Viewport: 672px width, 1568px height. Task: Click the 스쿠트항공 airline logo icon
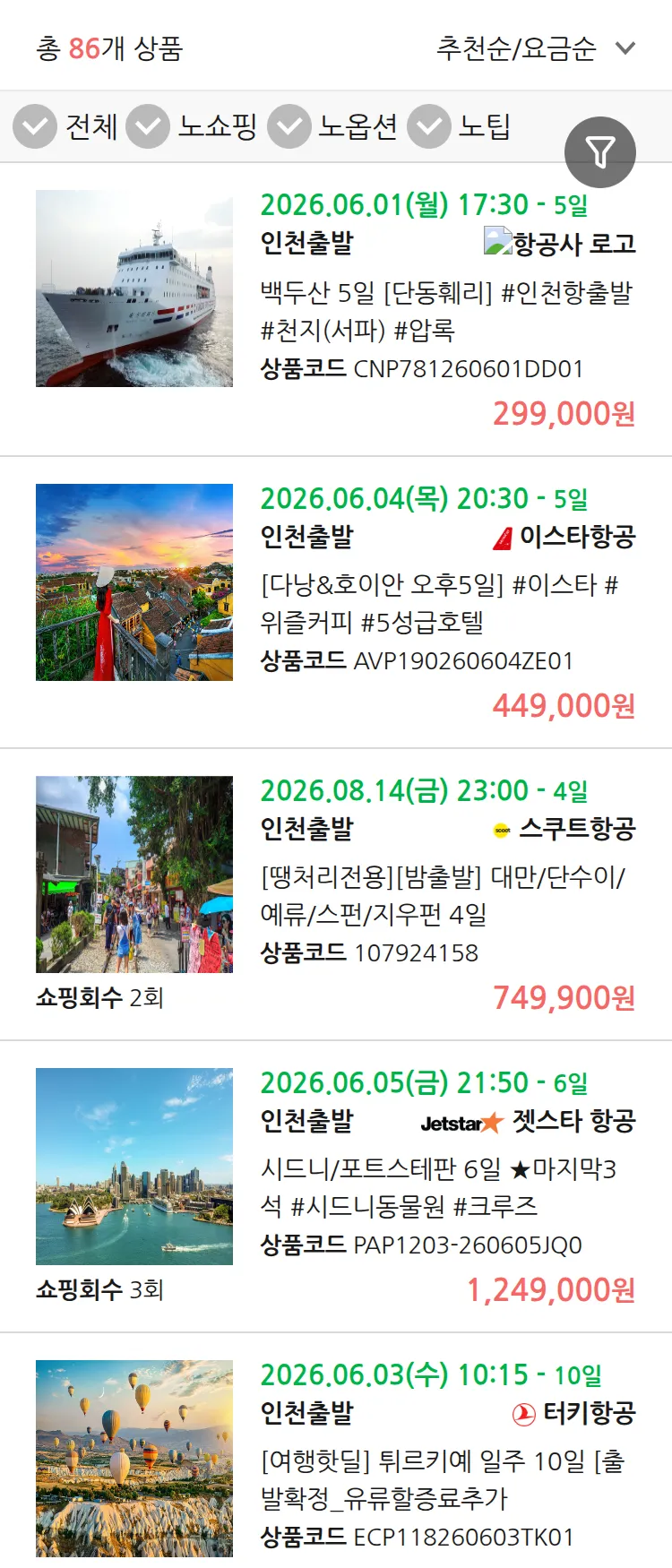(x=500, y=829)
